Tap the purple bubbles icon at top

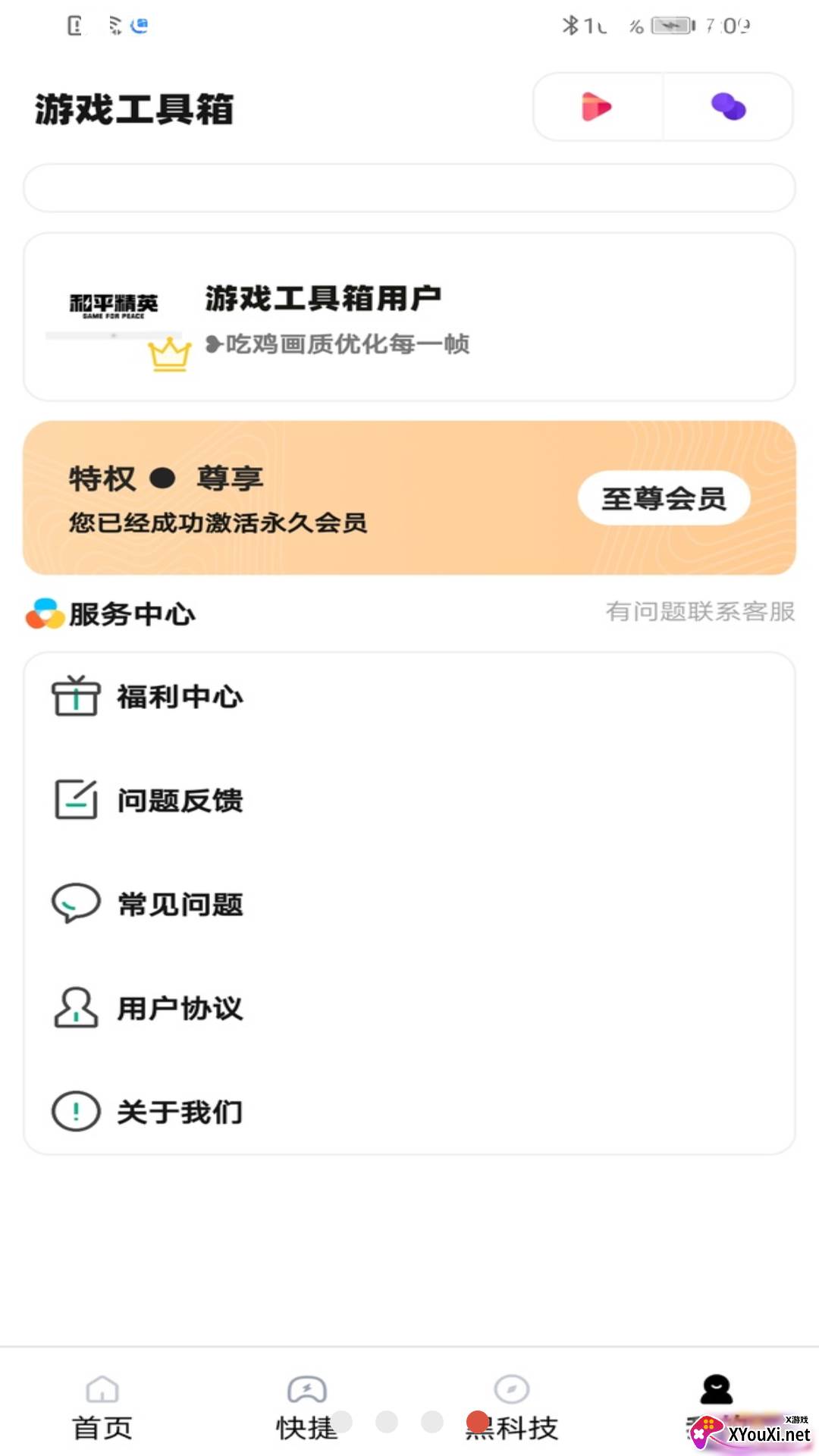click(728, 107)
